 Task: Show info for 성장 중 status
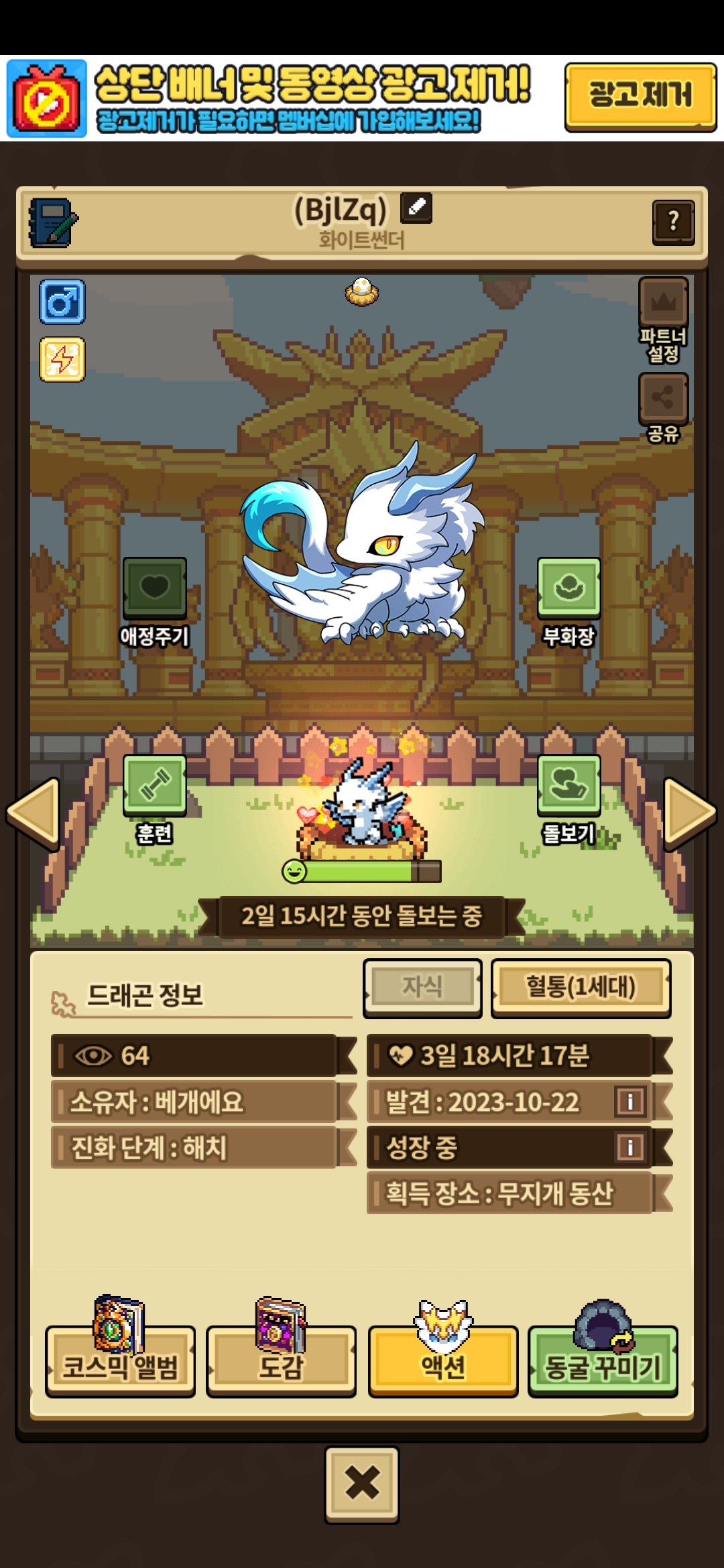click(x=630, y=1147)
